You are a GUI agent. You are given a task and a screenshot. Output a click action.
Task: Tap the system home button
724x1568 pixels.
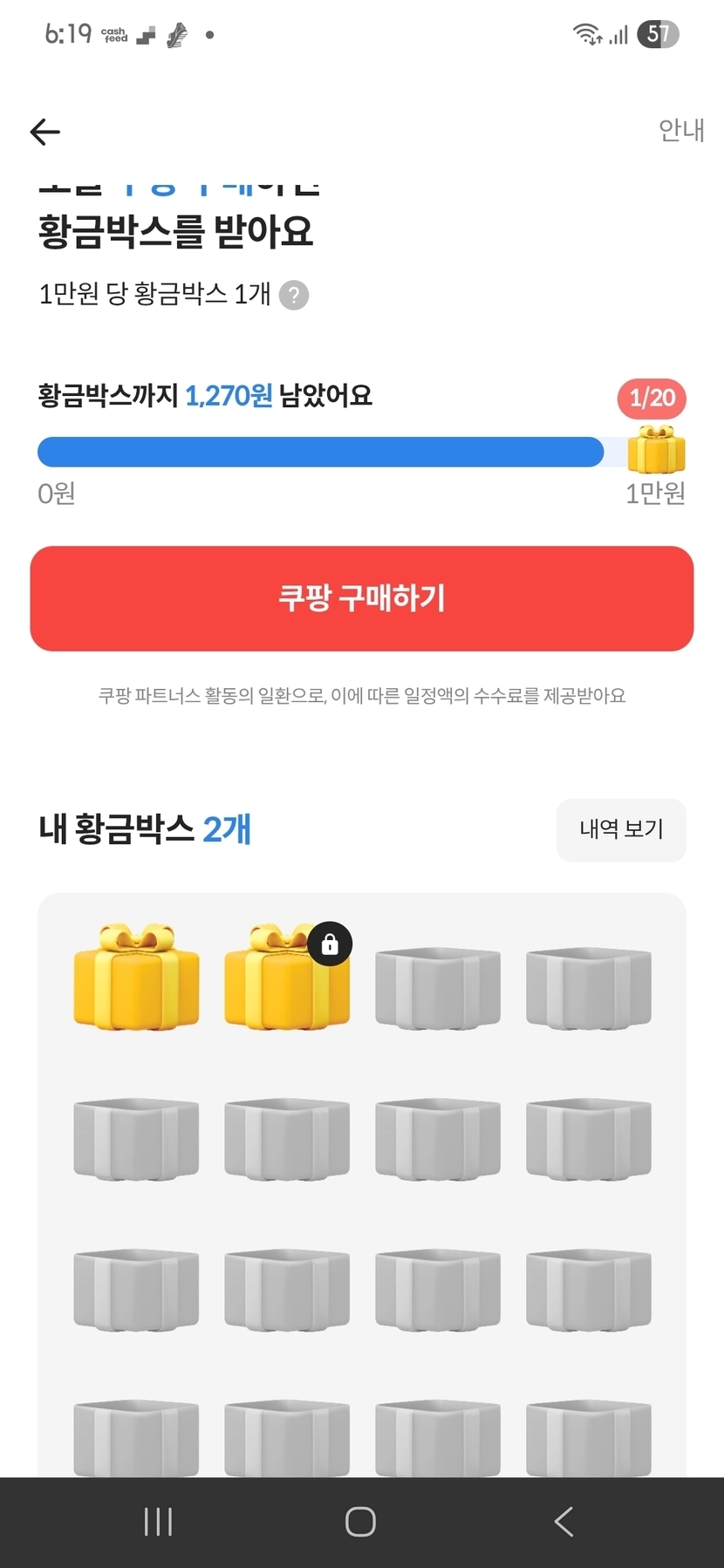(x=360, y=1522)
